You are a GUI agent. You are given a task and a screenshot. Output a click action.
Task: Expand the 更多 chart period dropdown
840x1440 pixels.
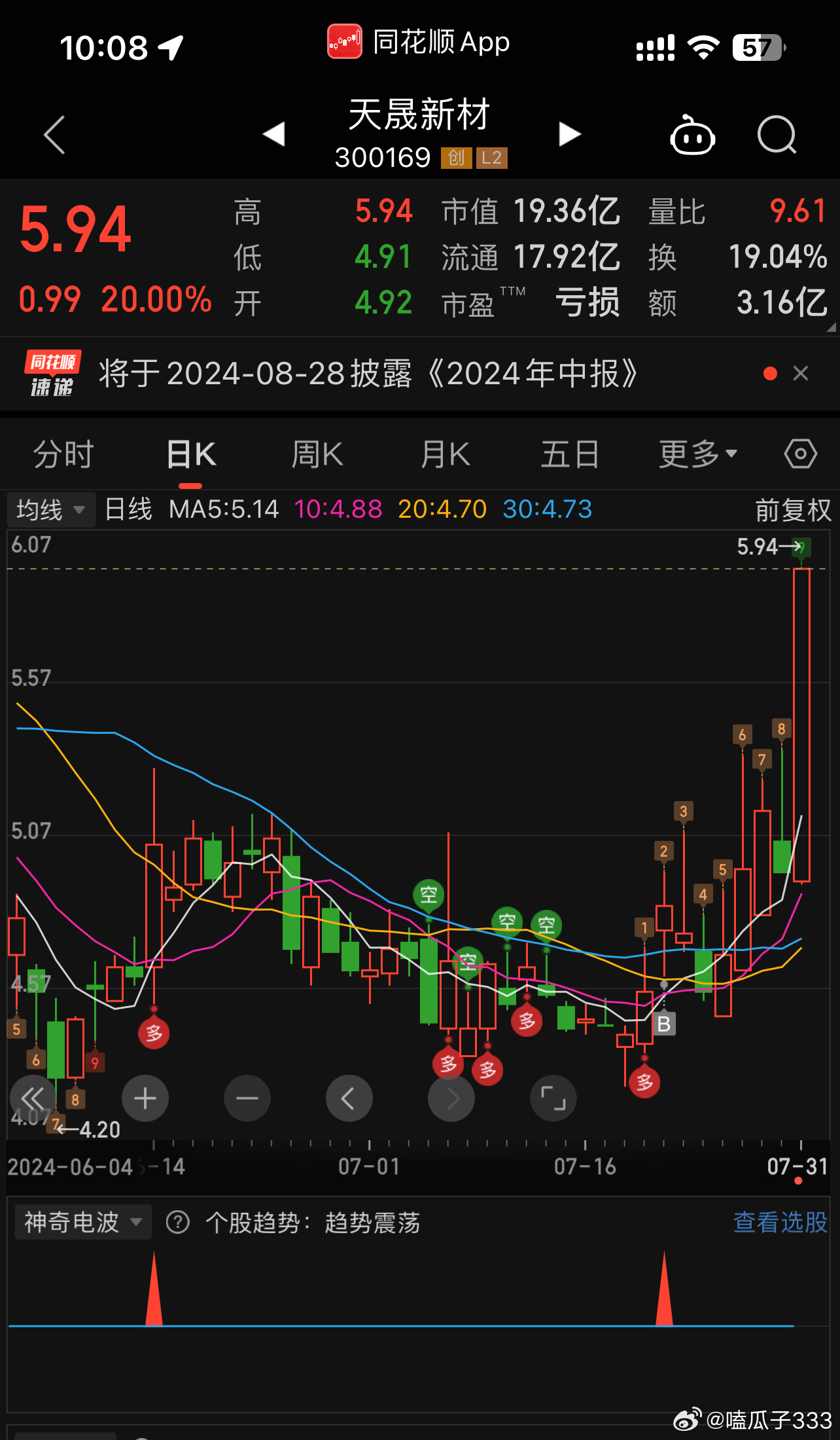coord(698,454)
